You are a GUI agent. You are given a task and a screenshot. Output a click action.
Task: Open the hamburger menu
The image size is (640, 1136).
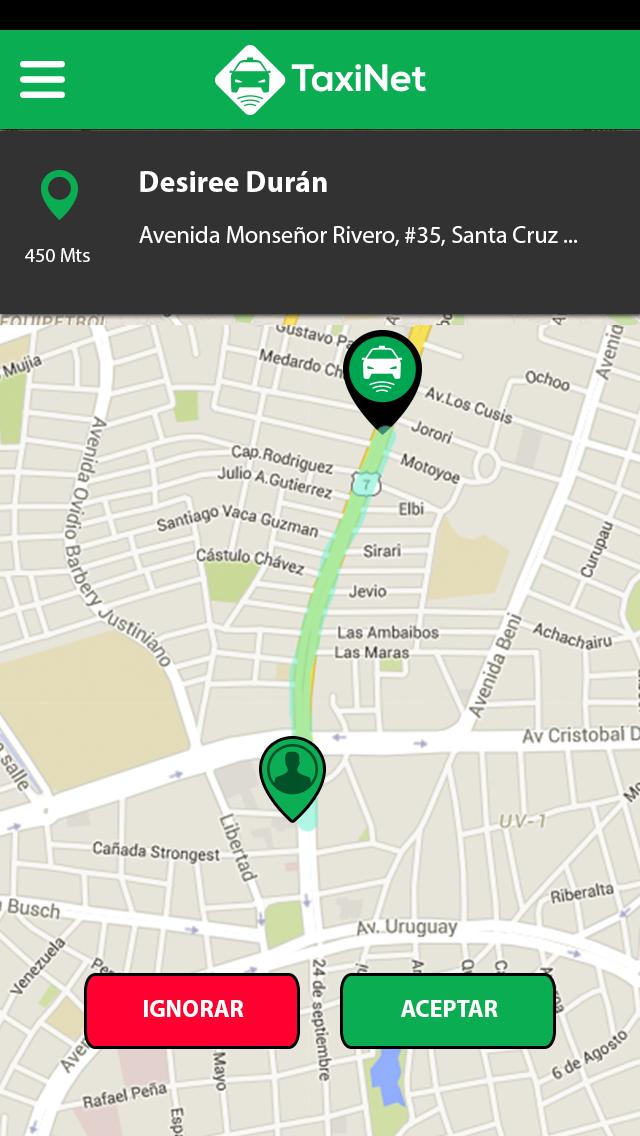(x=42, y=79)
